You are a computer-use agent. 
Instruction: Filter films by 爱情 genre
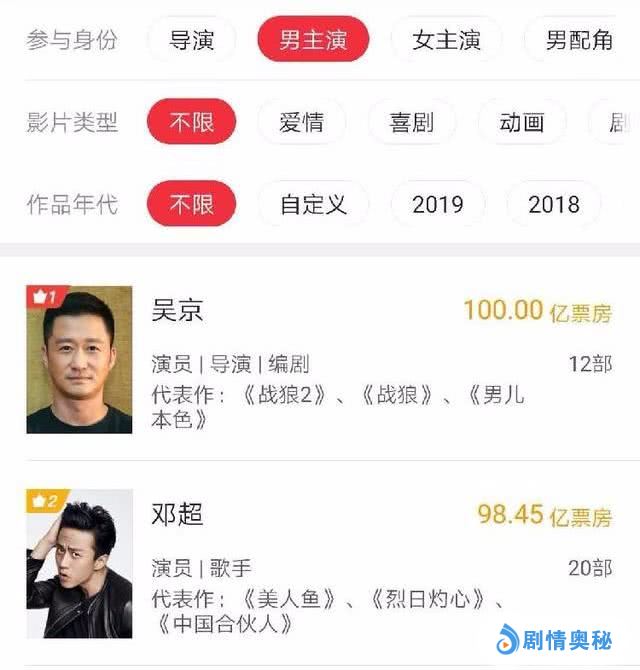(302, 123)
